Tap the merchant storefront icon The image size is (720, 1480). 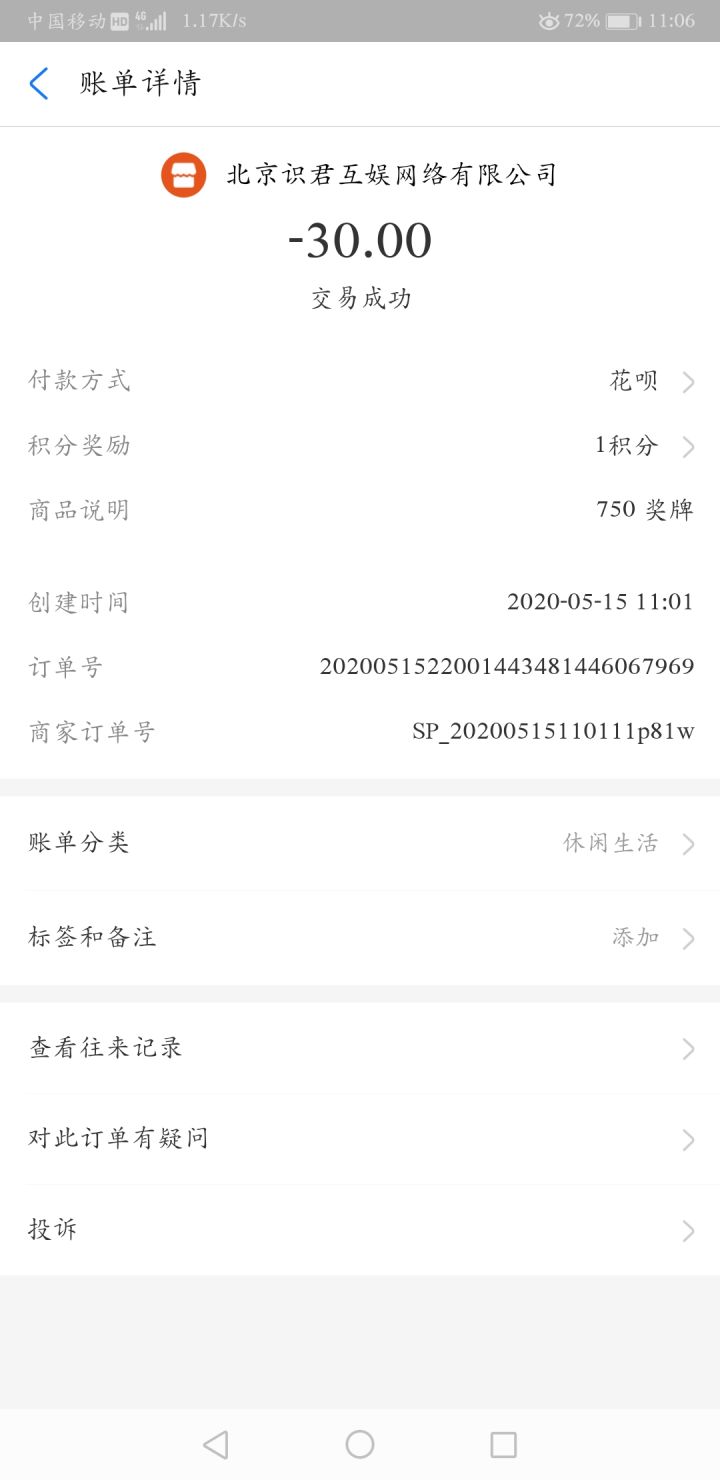tap(184, 174)
